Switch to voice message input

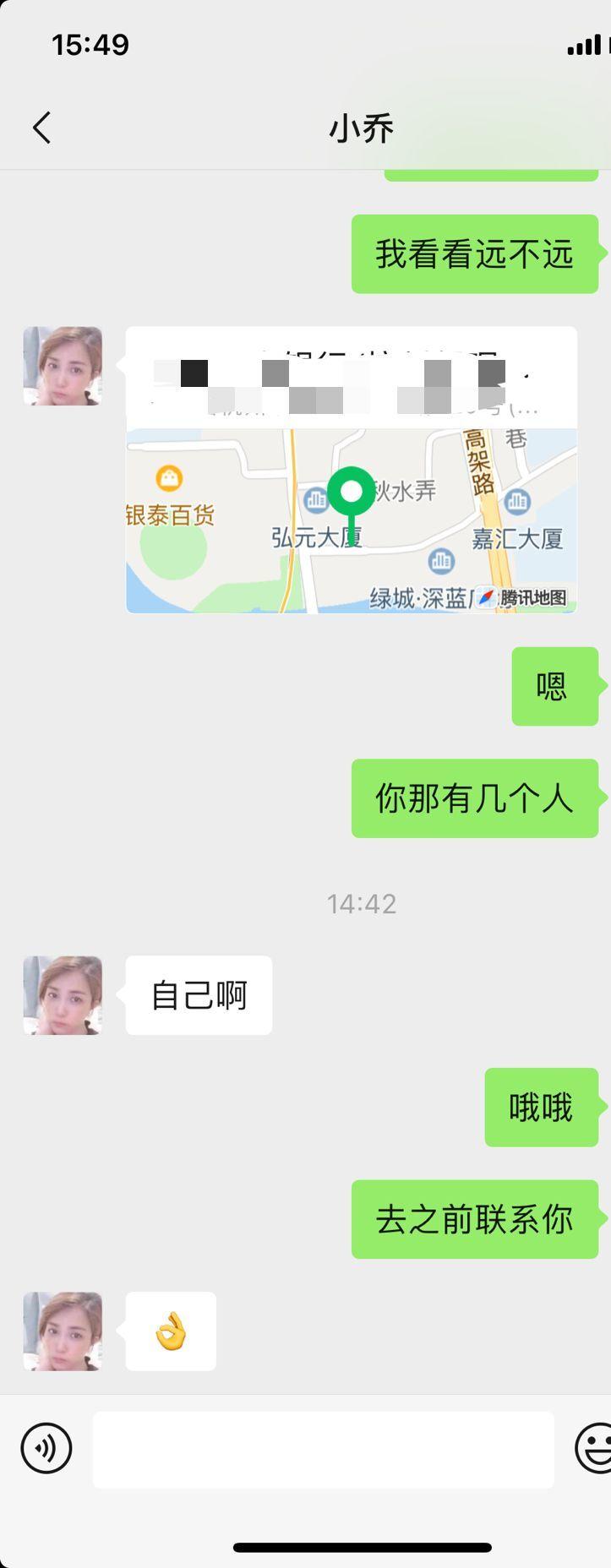point(46,1448)
